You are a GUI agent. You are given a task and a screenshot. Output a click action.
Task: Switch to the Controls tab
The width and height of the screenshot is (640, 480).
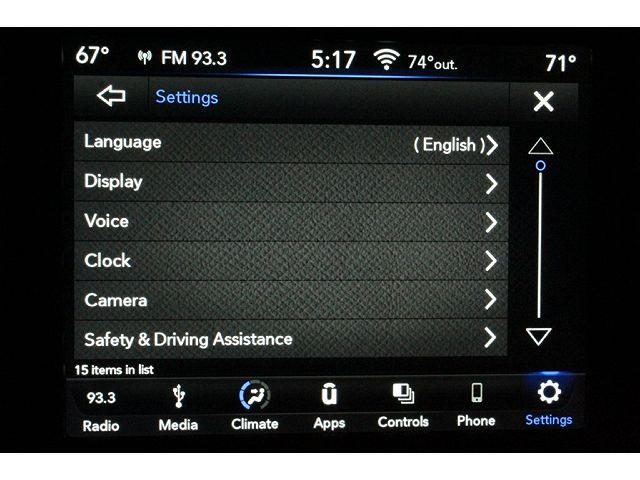tap(403, 408)
